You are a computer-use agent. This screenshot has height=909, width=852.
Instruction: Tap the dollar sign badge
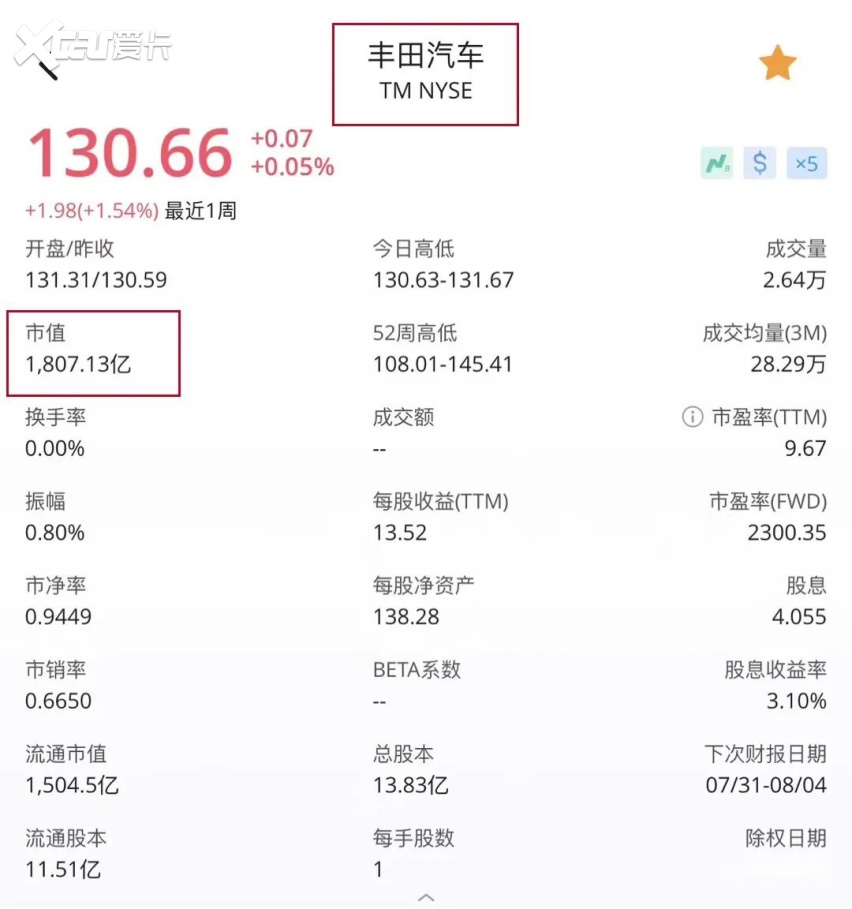tap(760, 163)
